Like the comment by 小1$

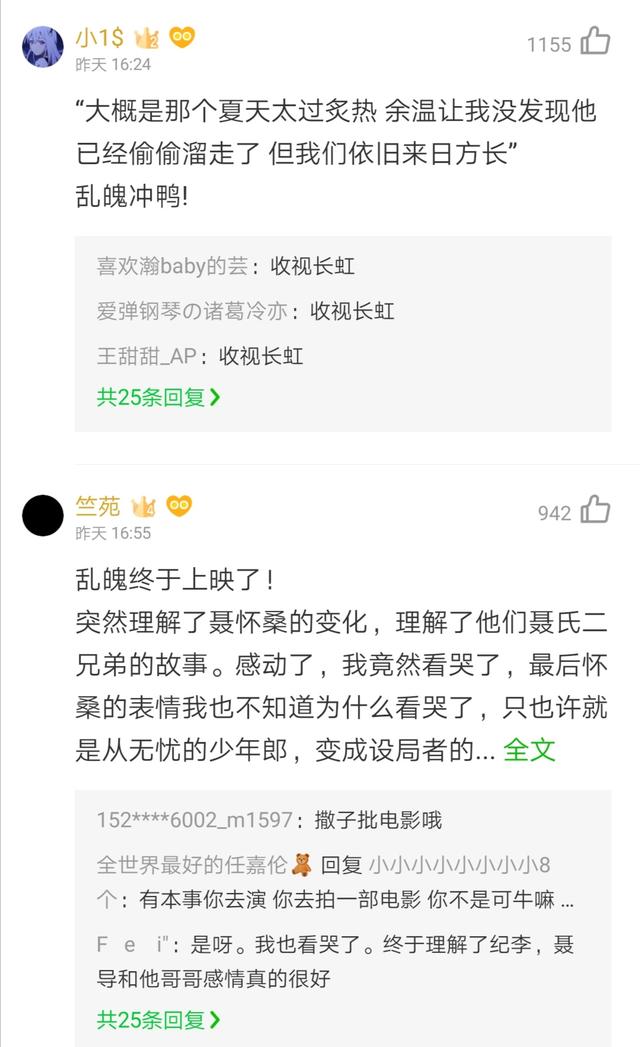(595, 41)
